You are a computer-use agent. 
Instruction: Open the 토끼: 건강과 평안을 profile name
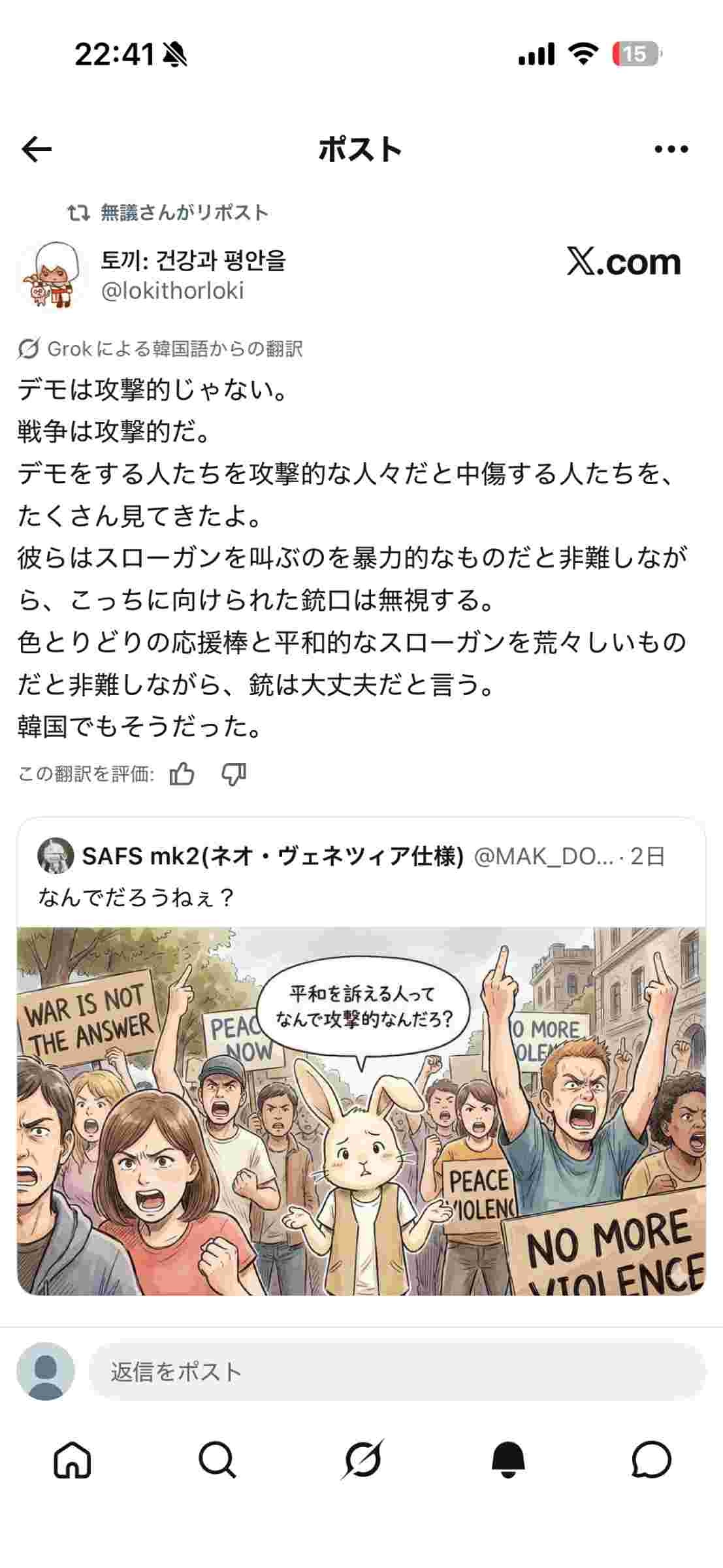(193, 261)
